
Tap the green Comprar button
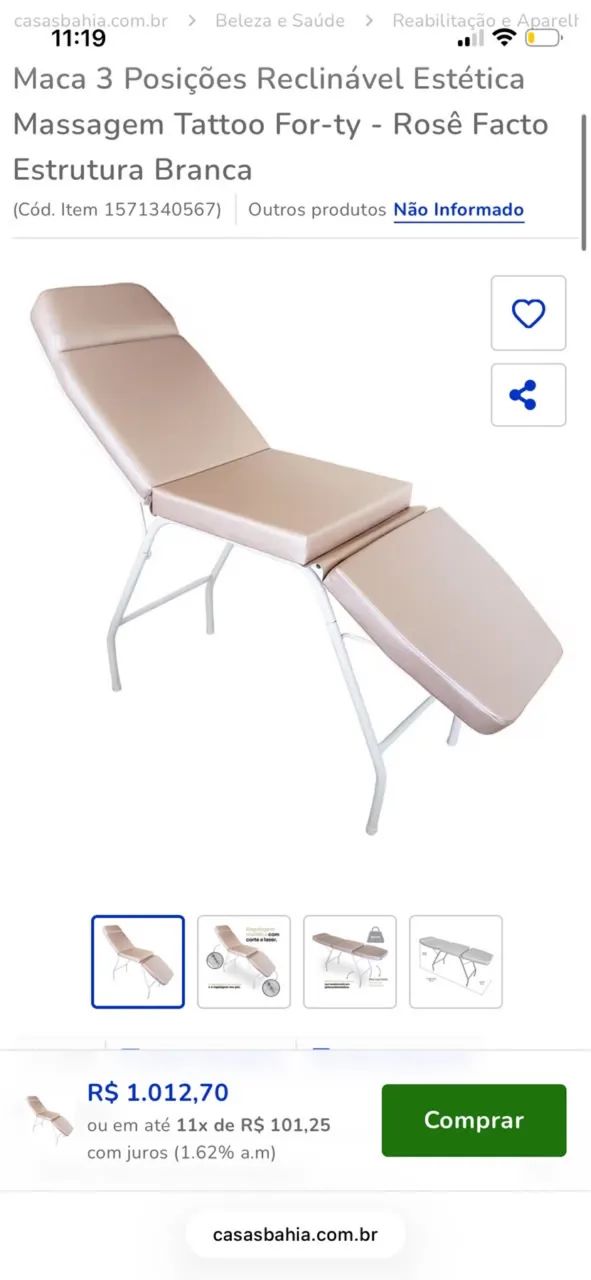click(473, 1120)
